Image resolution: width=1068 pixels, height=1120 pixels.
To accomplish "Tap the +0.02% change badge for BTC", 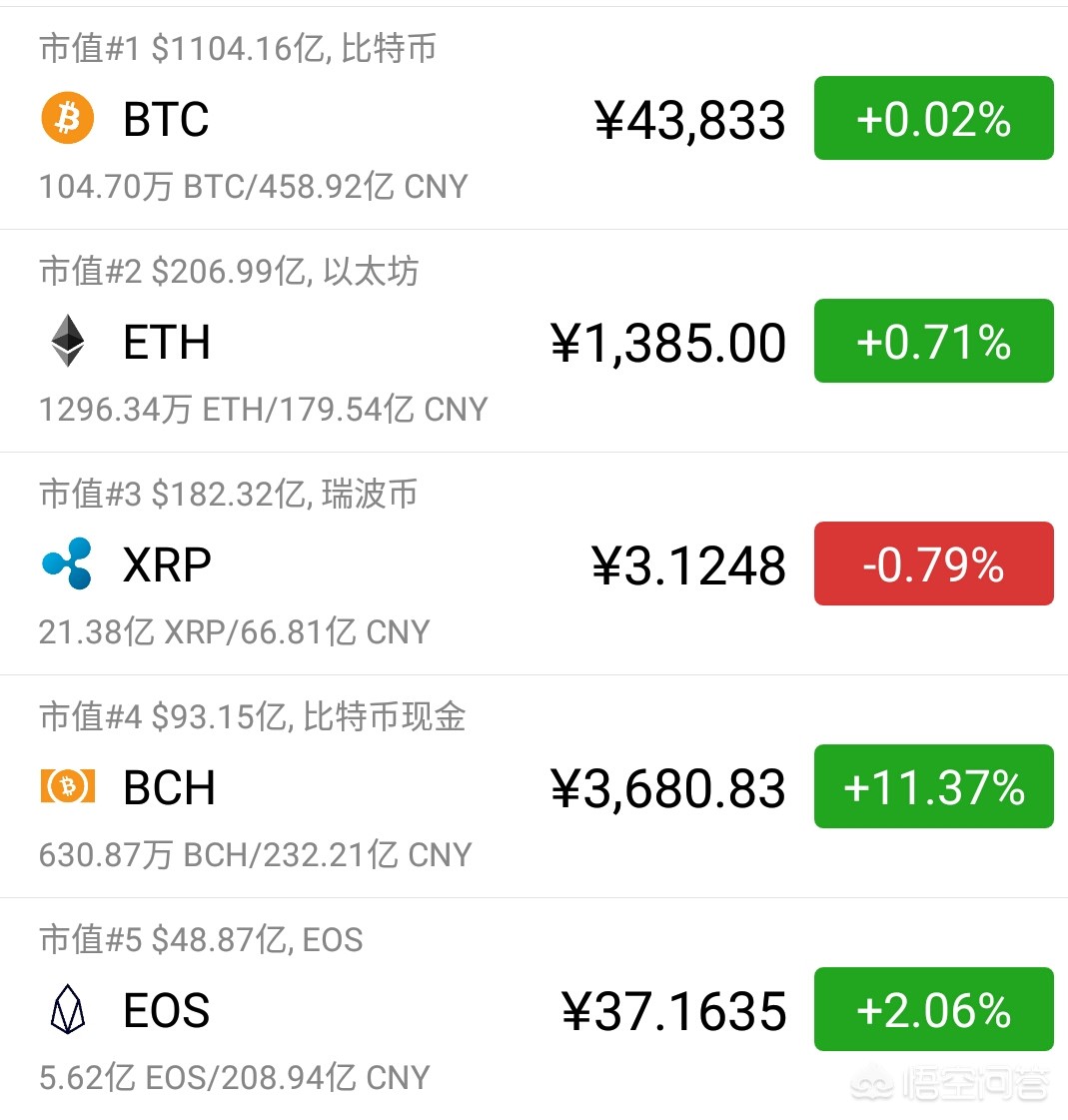I will pos(933,119).
